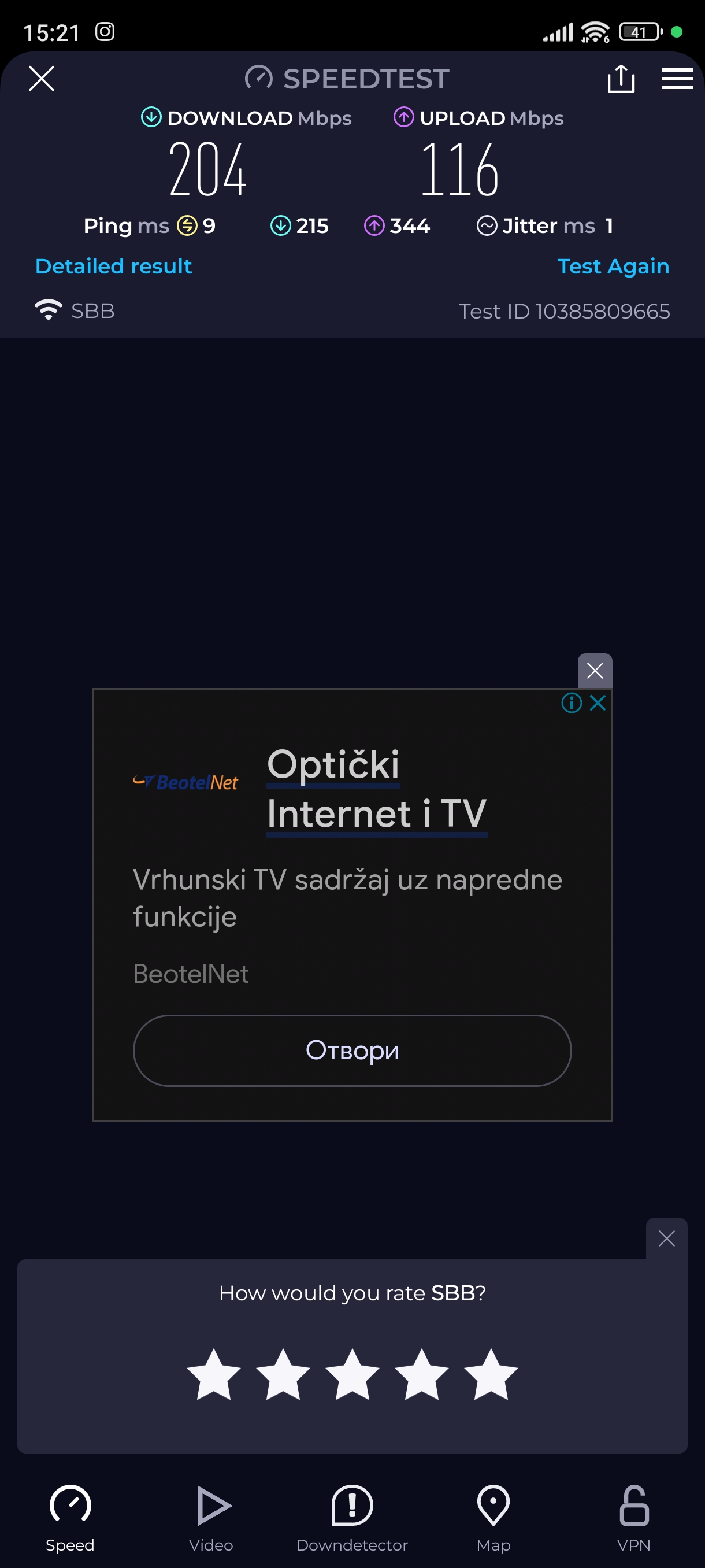Rate SBB three stars
Viewport: 705px width, 1568px height.
(x=352, y=1375)
